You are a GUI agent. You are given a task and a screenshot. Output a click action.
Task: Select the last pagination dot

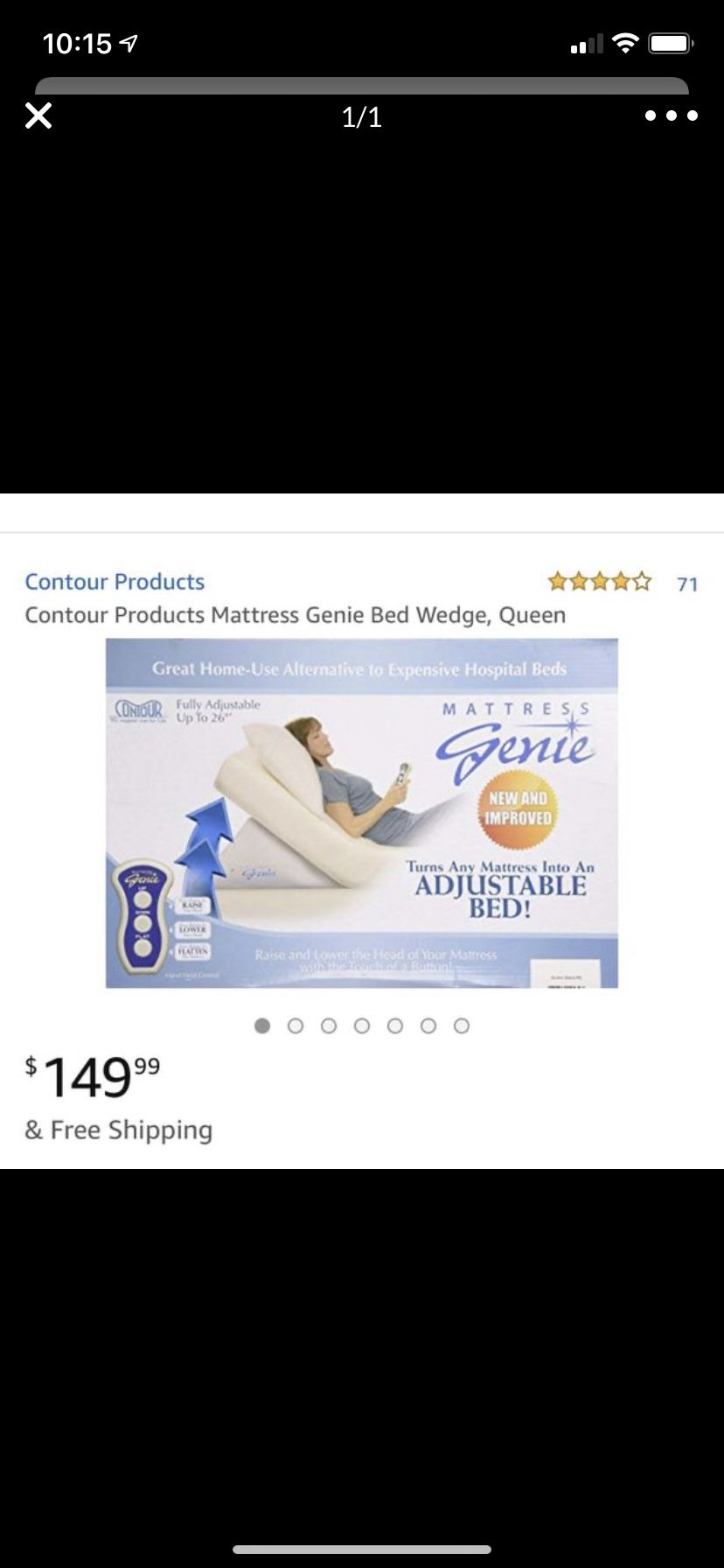coord(462,1025)
